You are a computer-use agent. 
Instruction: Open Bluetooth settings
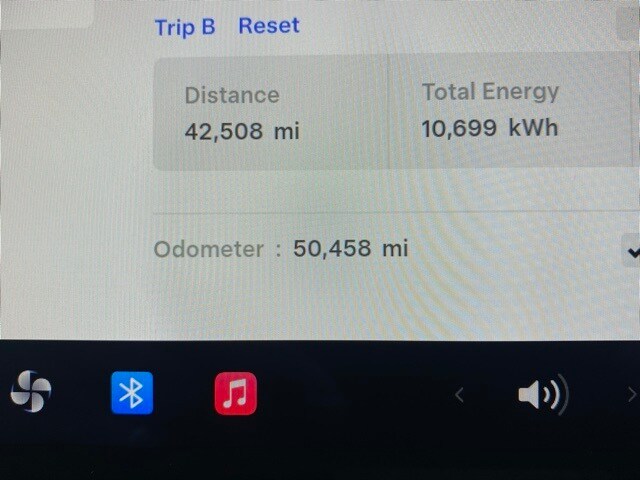tap(132, 393)
